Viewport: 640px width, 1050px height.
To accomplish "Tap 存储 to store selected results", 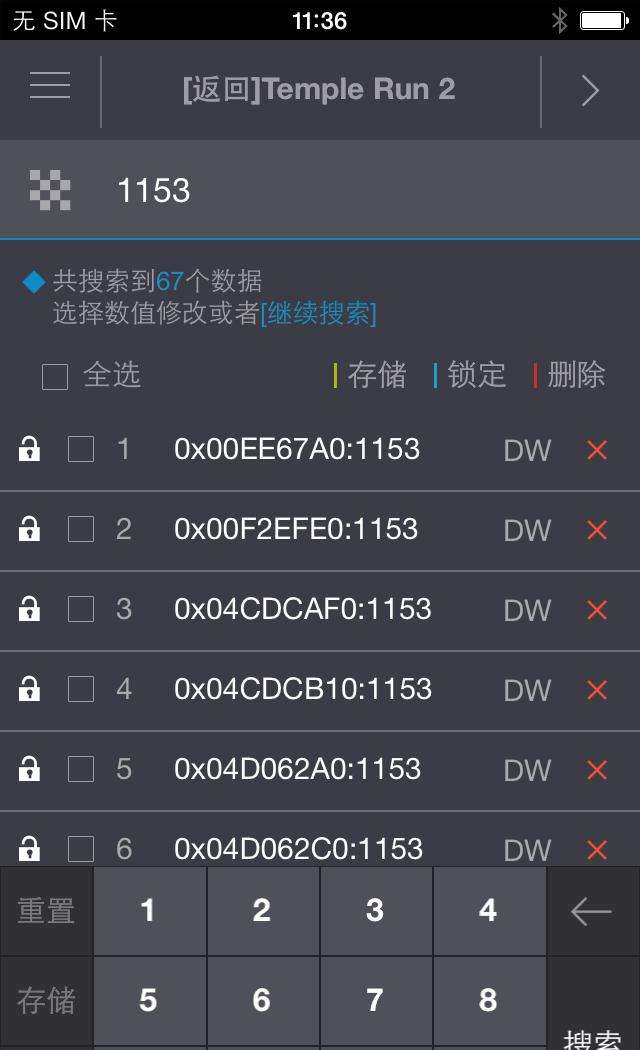I will click(376, 375).
